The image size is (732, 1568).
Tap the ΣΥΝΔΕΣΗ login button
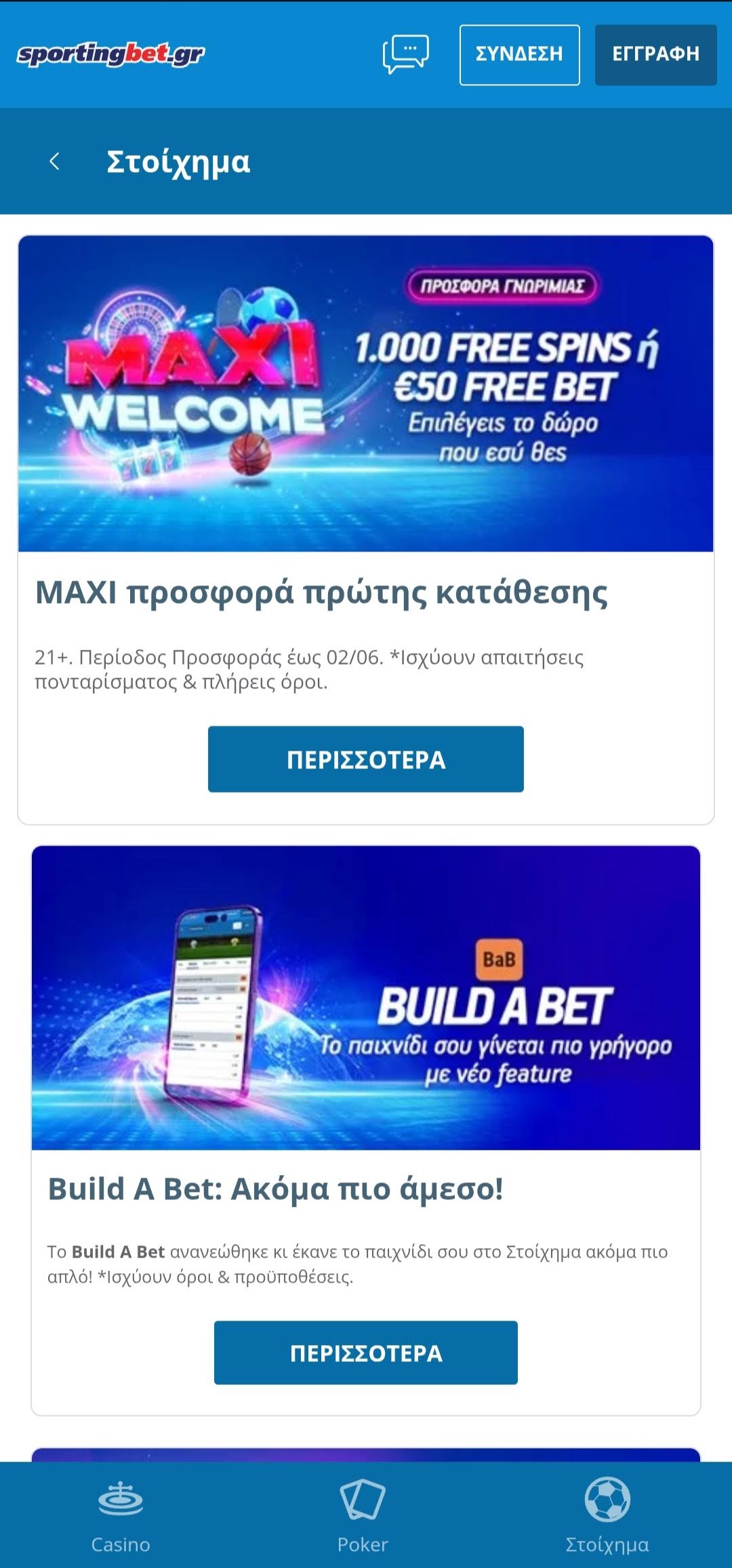point(519,55)
